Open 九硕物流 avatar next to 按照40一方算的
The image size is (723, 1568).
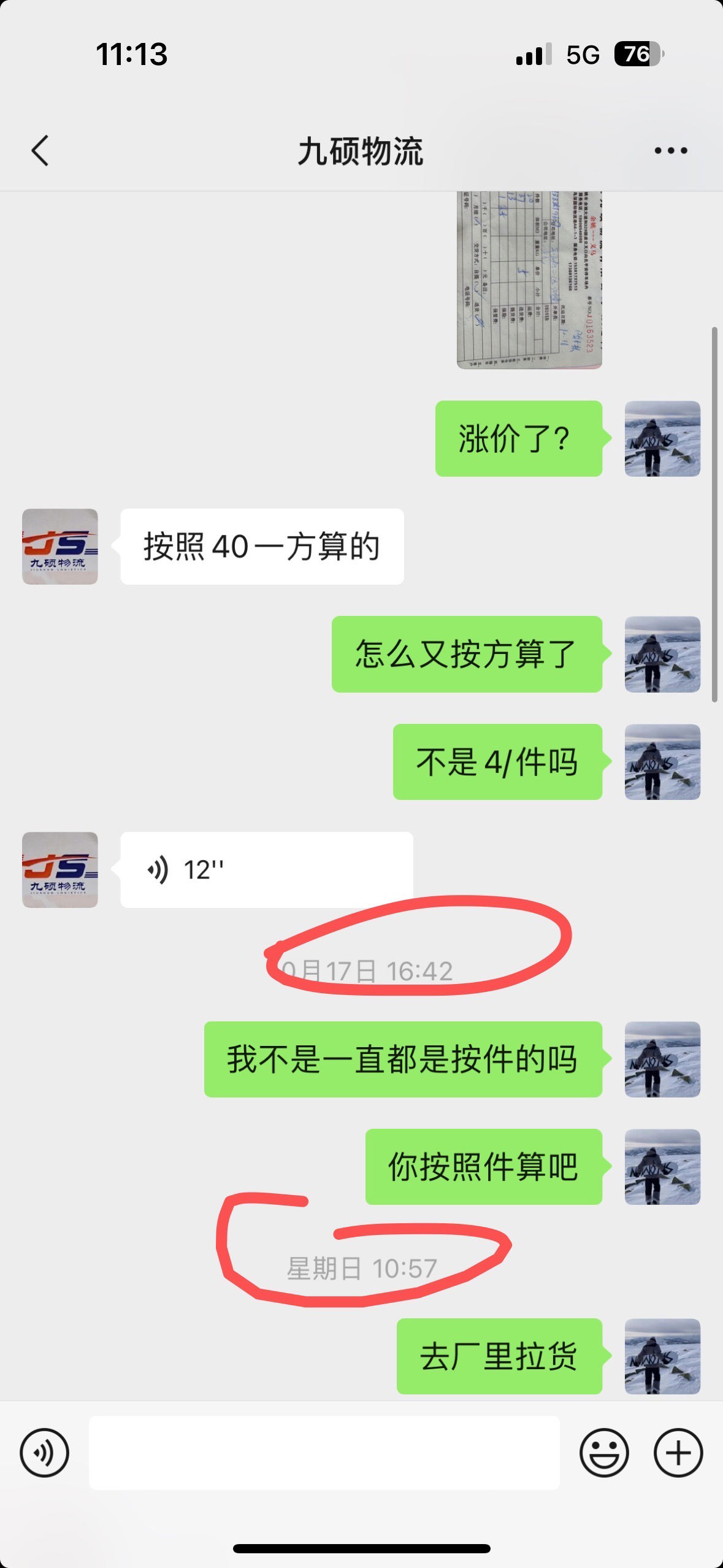pyautogui.click(x=60, y=547)
